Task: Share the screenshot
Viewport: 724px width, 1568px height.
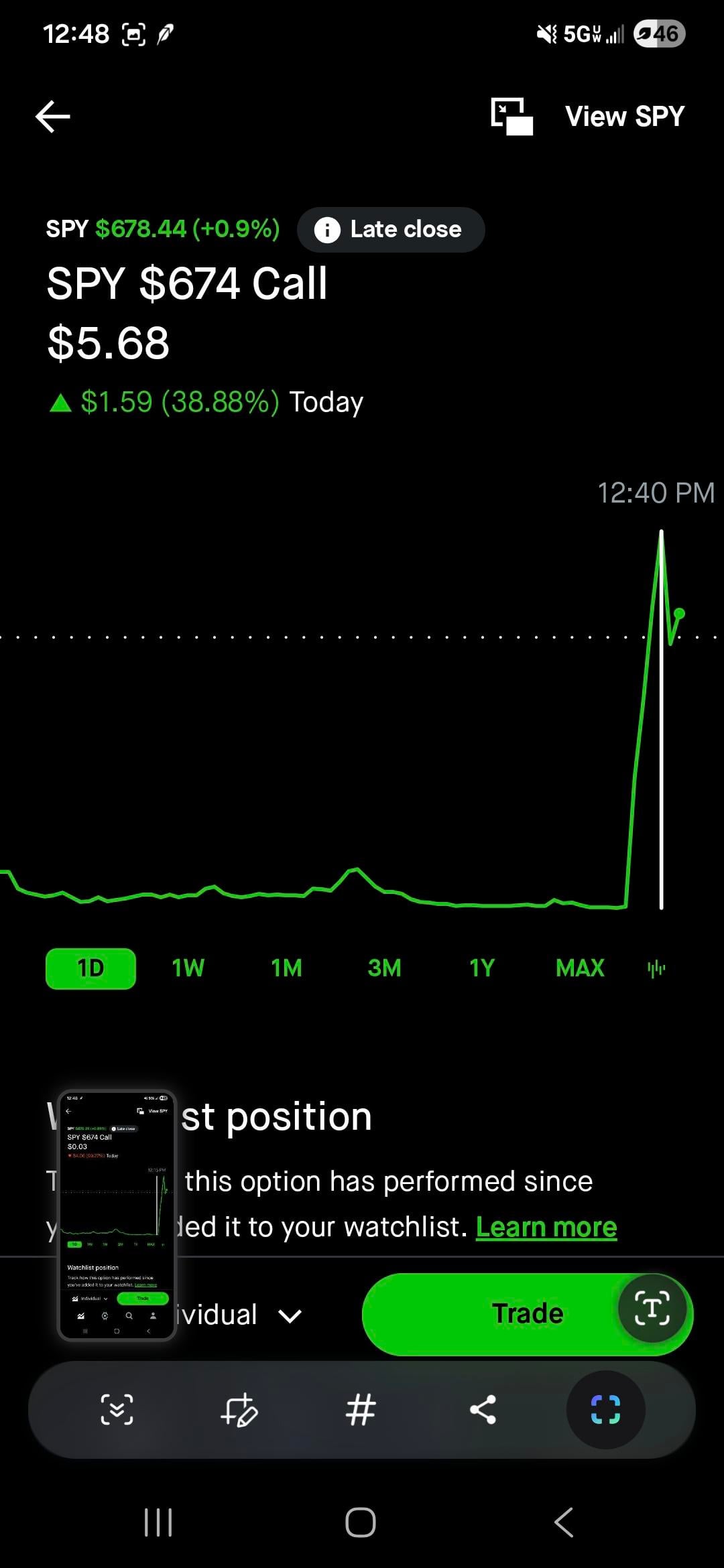Action: (483, 1409)
